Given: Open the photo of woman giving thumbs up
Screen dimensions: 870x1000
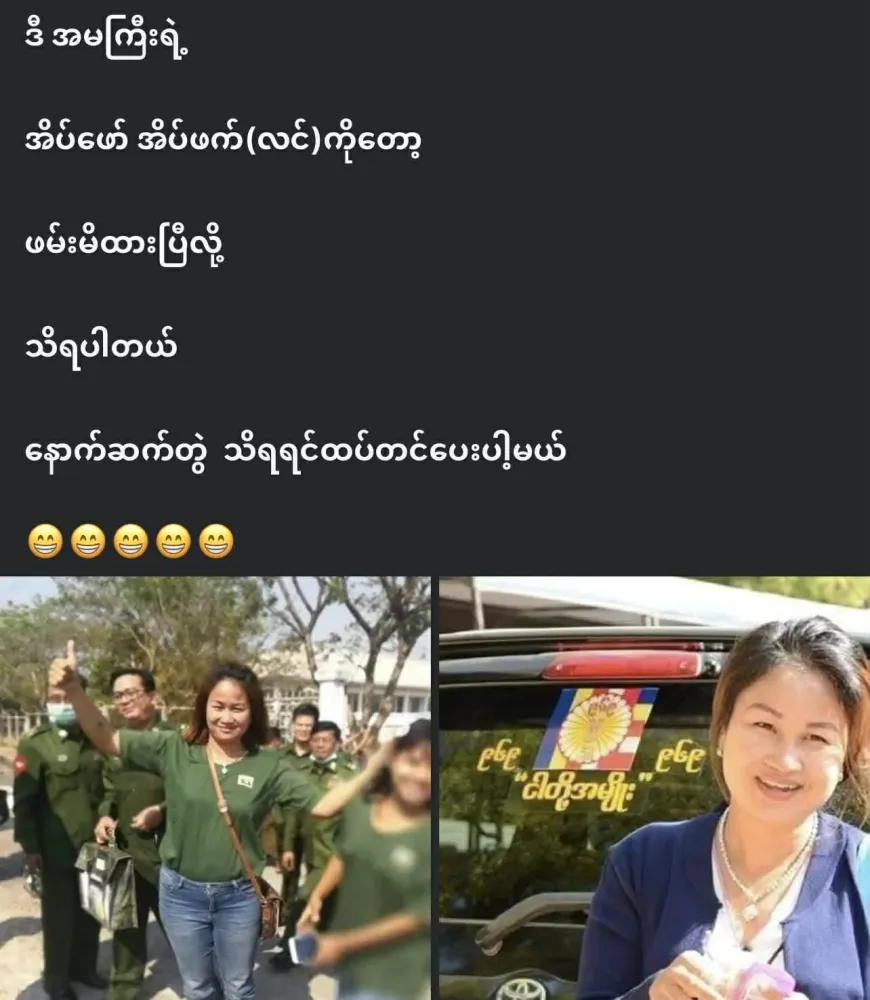Looking at the screenshot, I should point(215,788).
